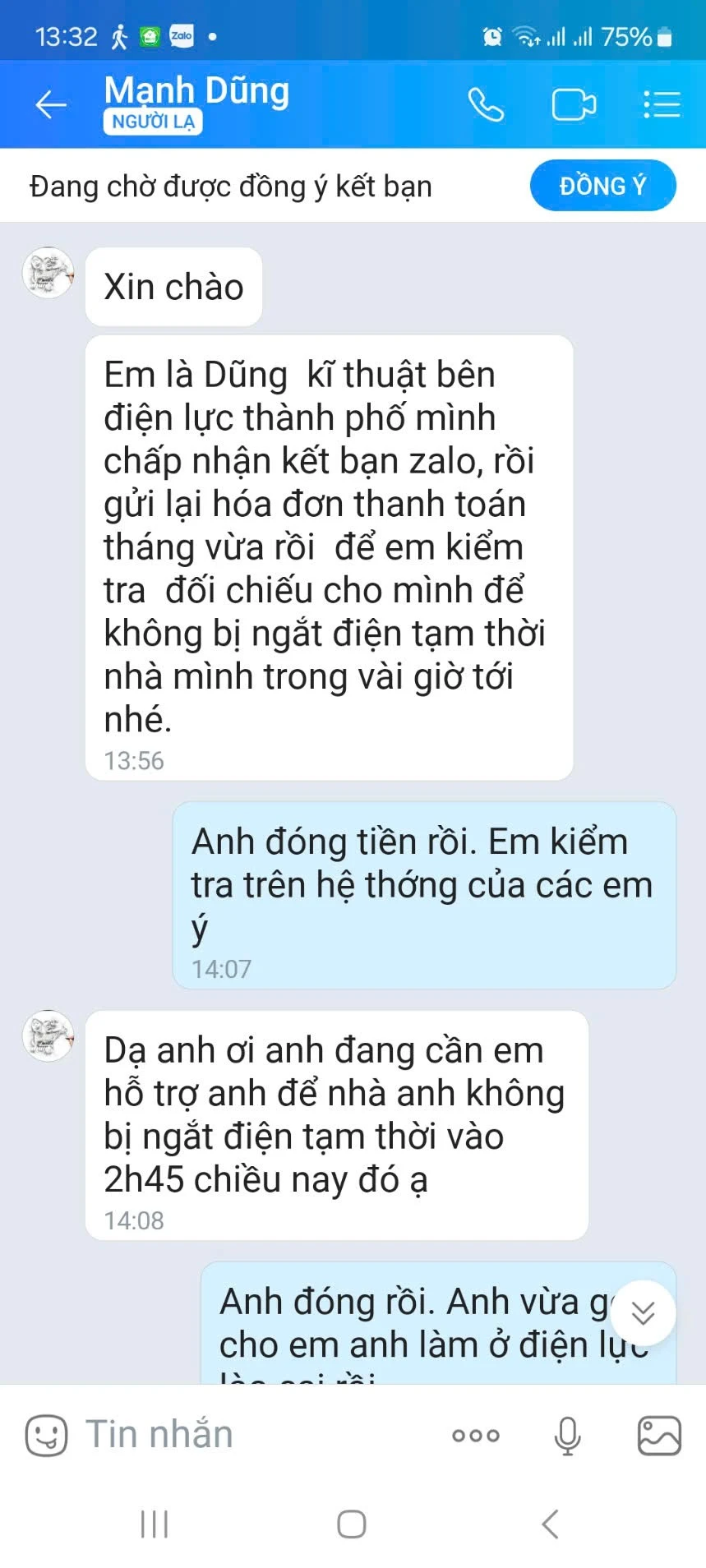Start a voice call with Mạnh Dũng
The image size is (706, 1568).
coord(486,105)
